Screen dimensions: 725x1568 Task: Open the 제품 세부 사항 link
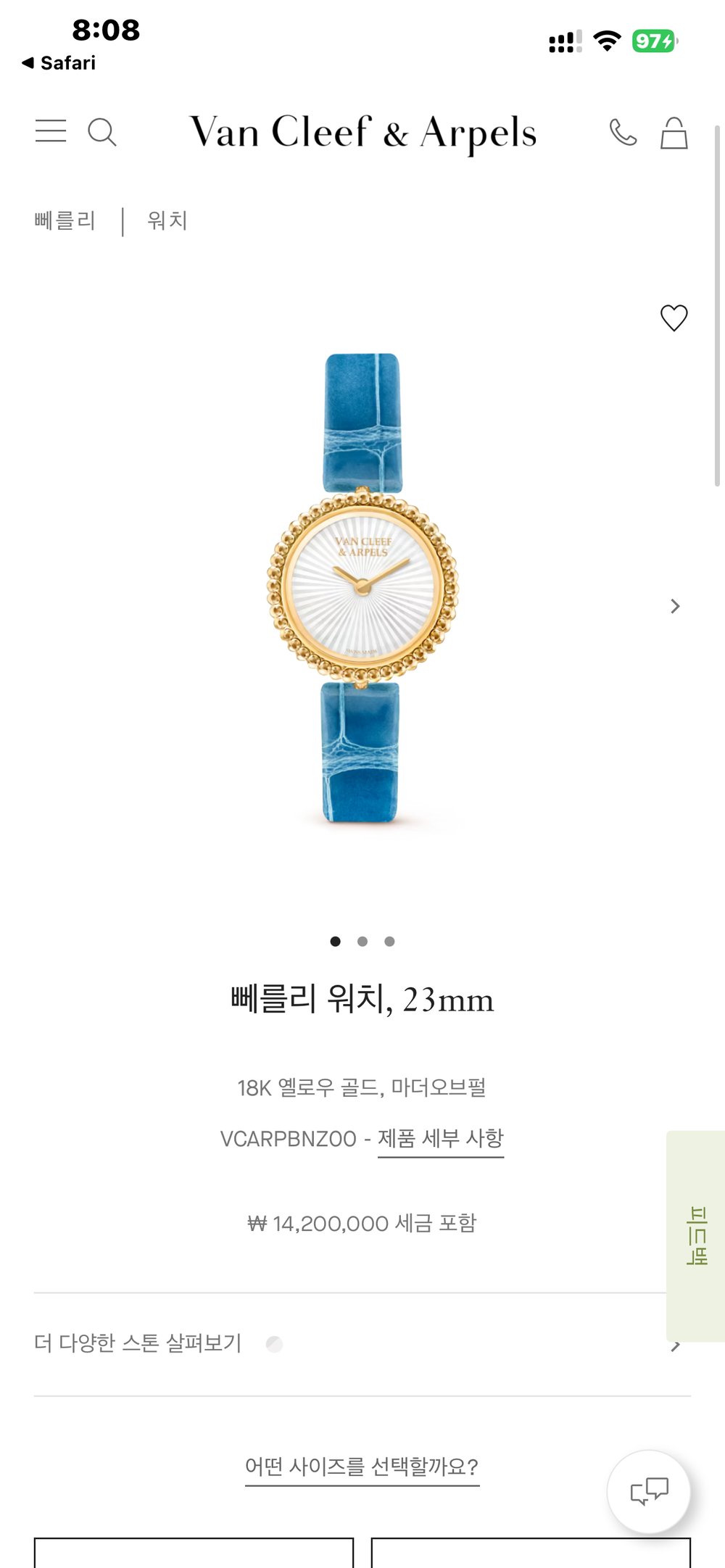tap(440, 1139)
